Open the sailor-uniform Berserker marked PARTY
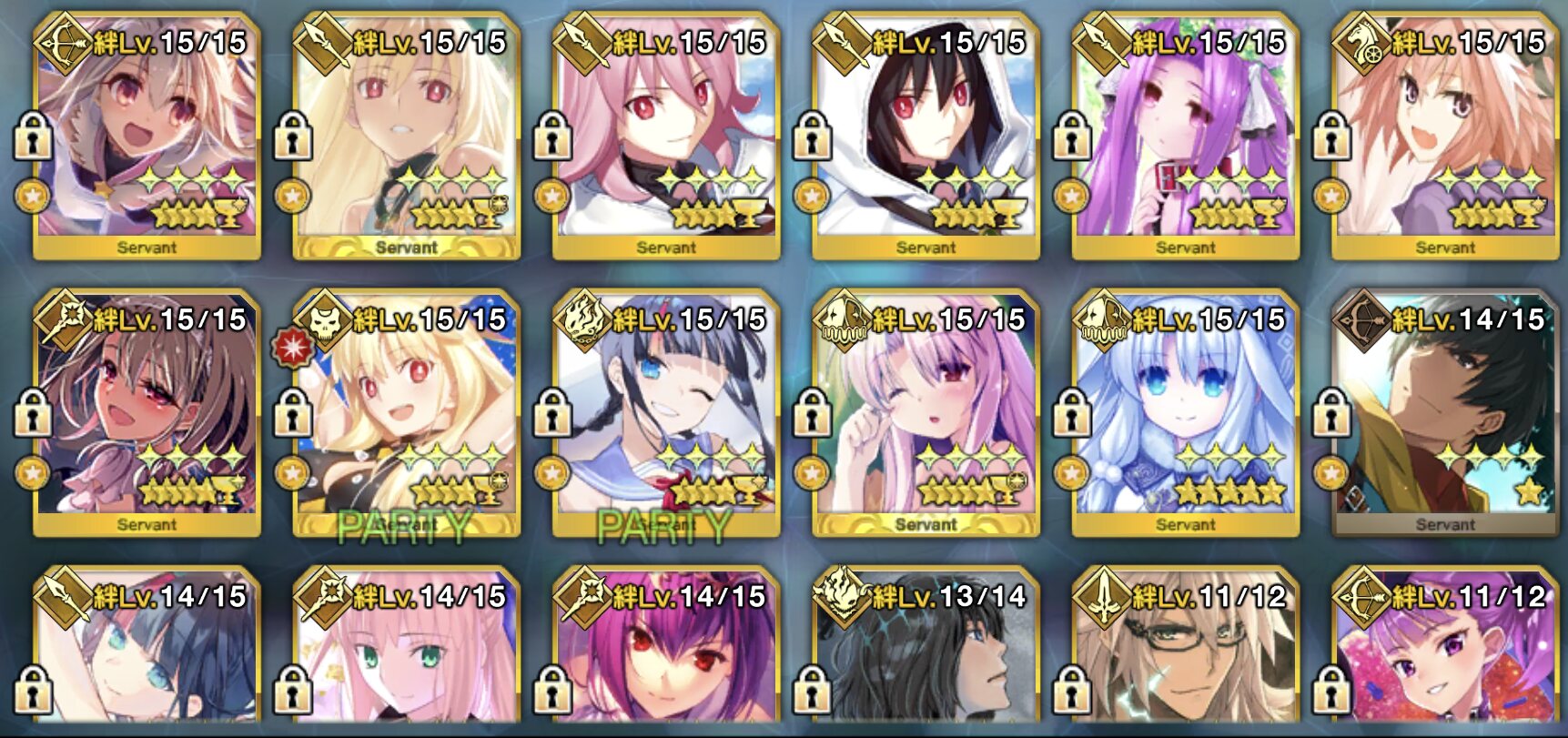The image size is (1568, 738). point(665,414)
